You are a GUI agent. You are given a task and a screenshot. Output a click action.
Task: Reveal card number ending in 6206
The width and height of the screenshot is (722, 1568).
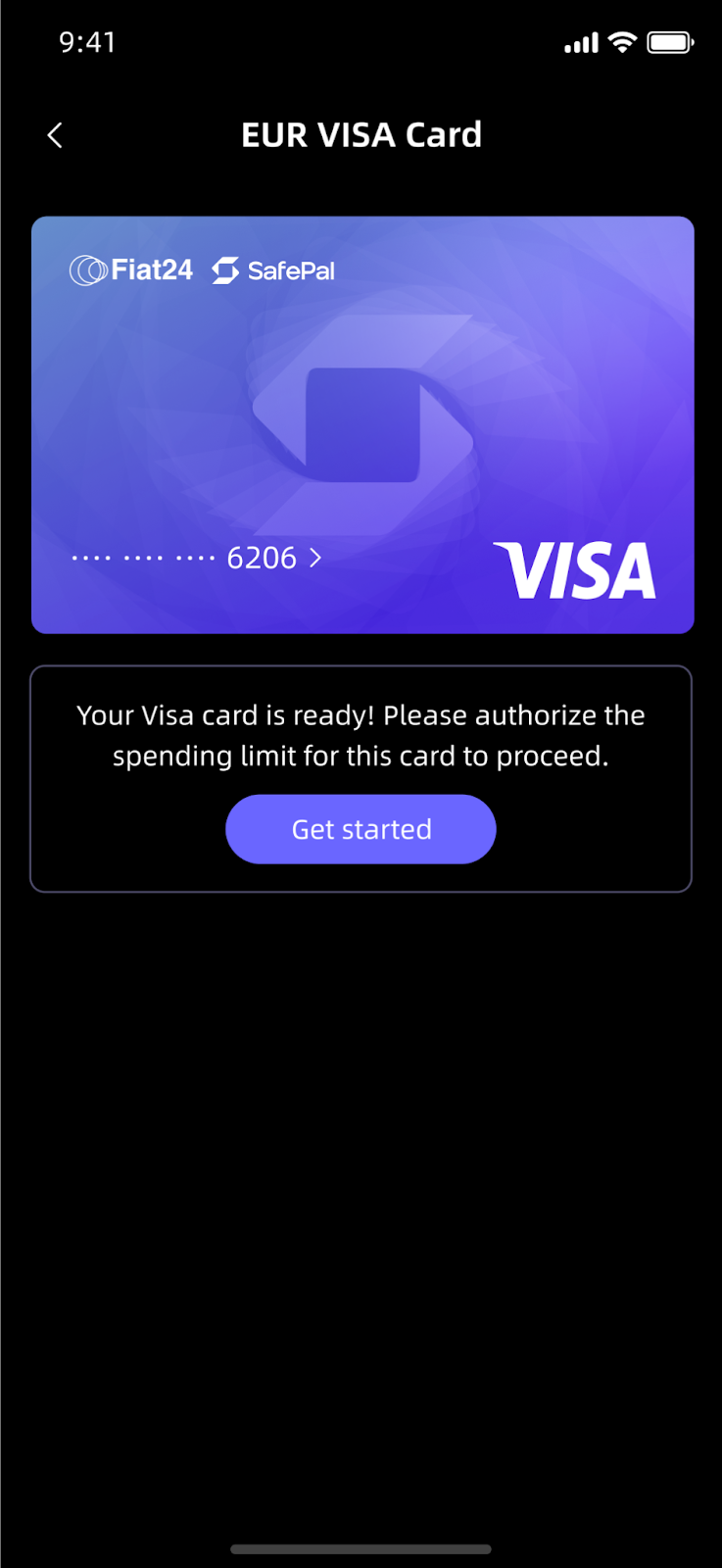tap(198, 558)
